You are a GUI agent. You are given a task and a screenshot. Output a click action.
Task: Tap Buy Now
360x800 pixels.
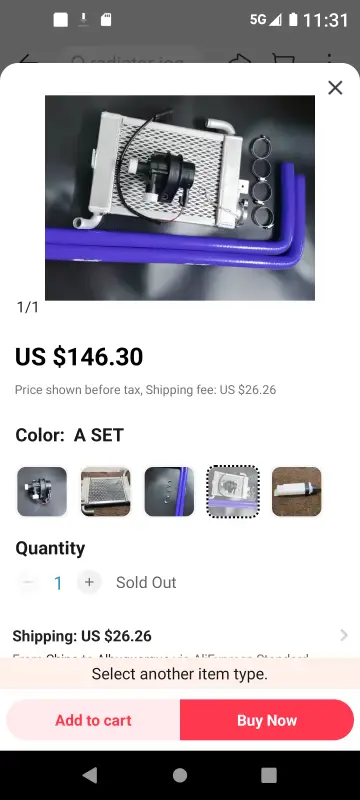pos(267,720)
